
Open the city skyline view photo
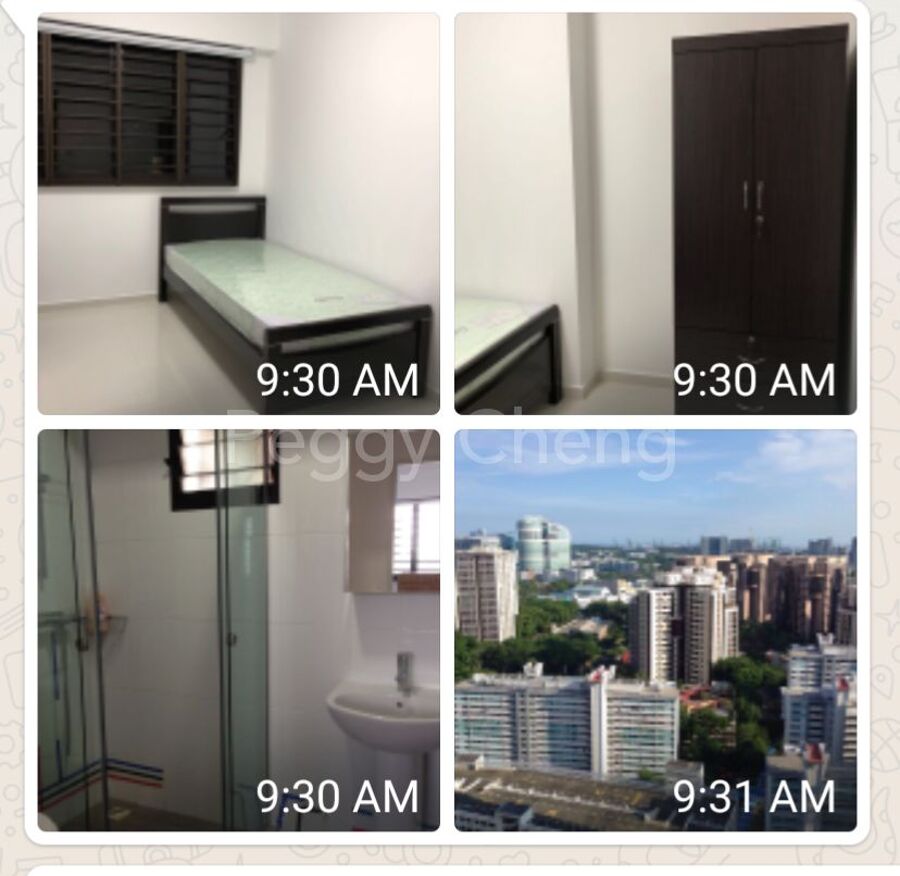coord(655,630)
